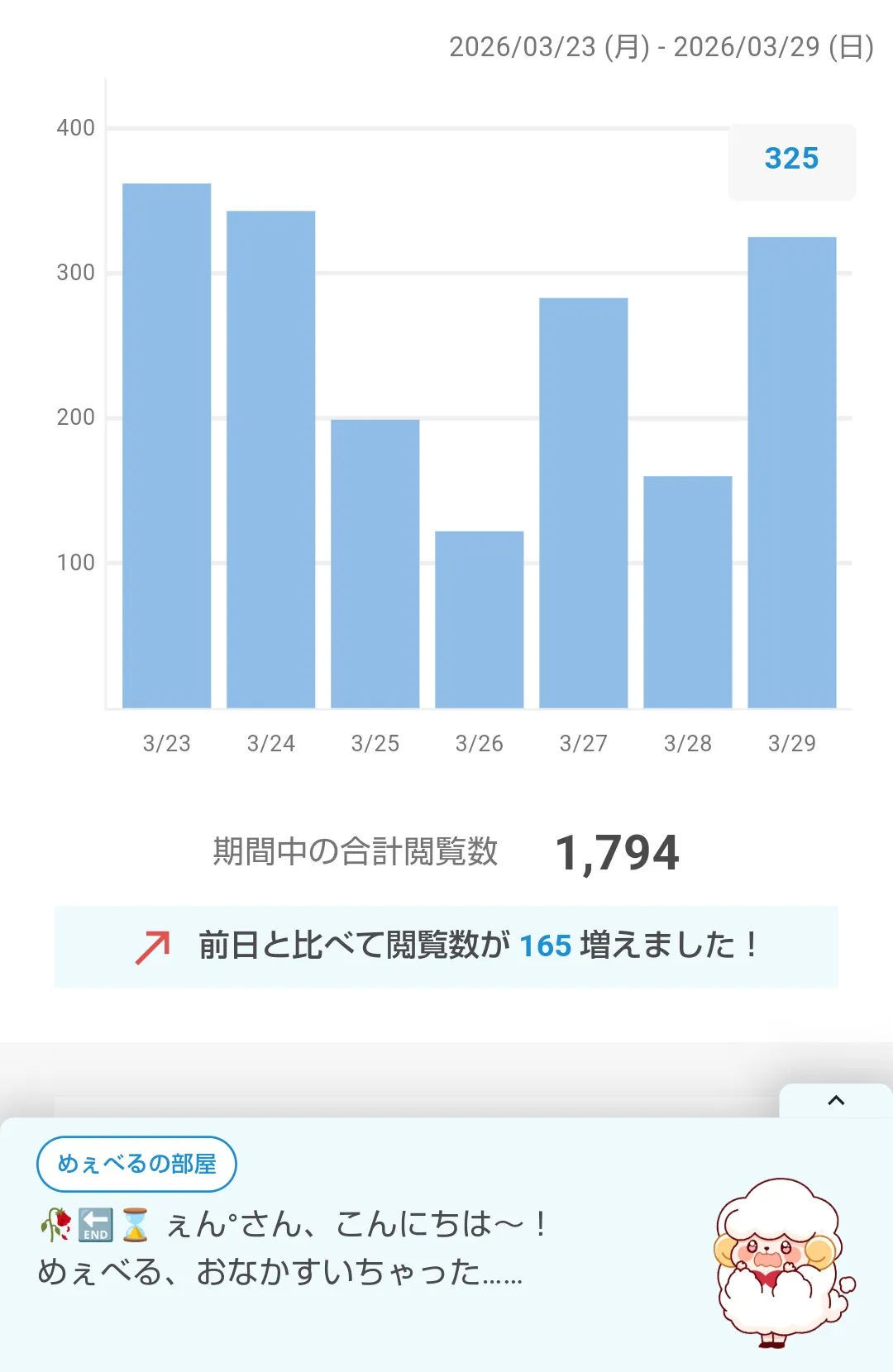Select the 3/23 bar in the chart

[x=166, y=445]
